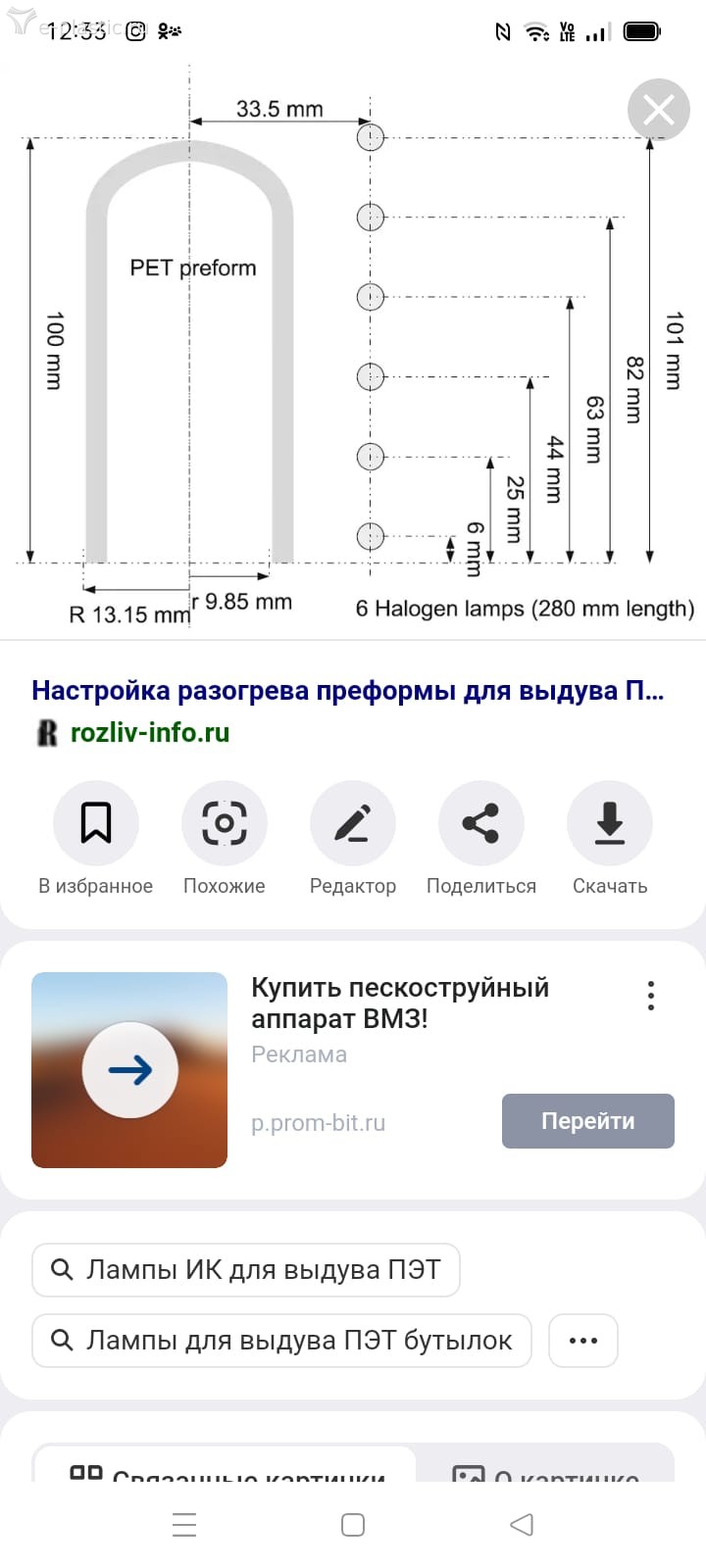
Task: Search Лампы для выдува ПЭТ бутылок
Action: (x=281, y=1340)
